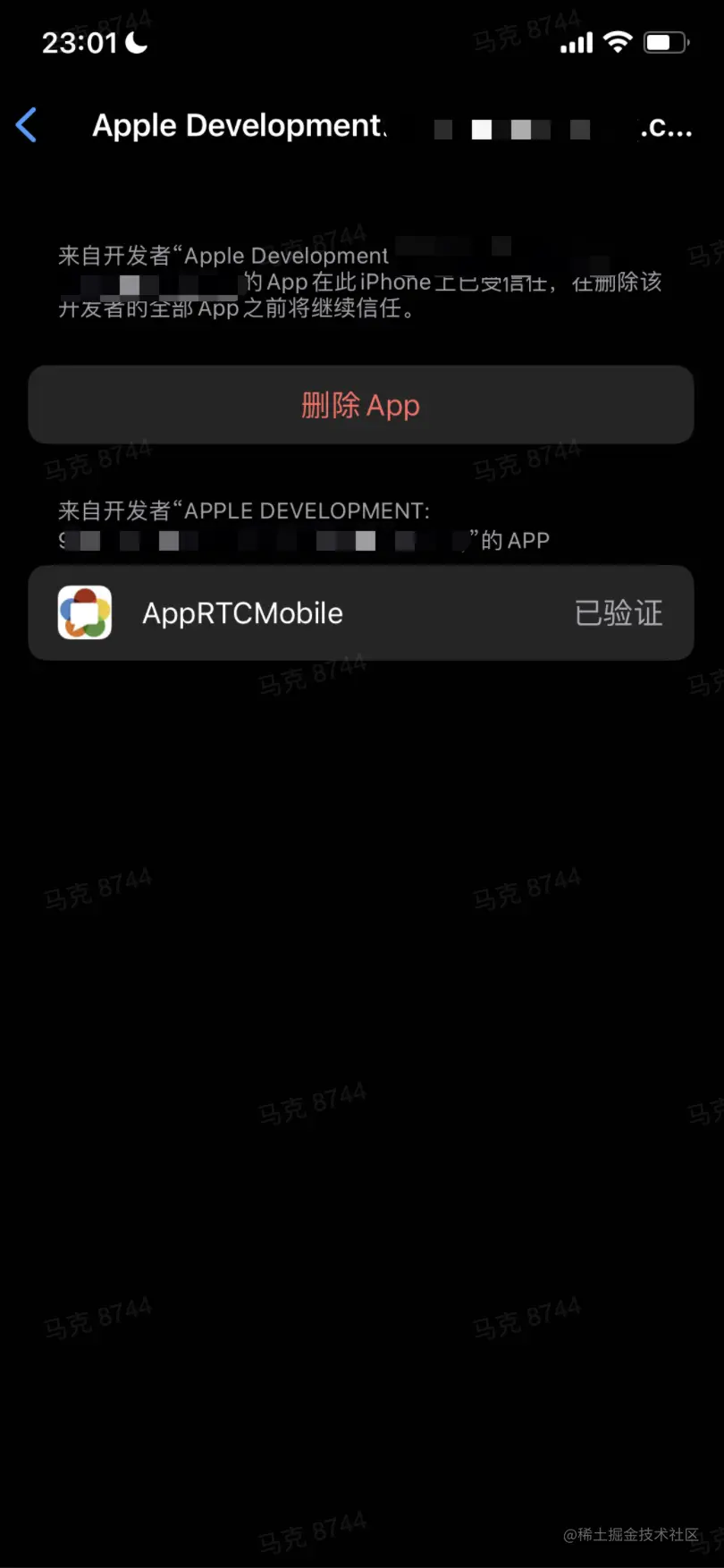This screenshot has width=724, height=1568.
Task: Tap the Wi-Fi signal icon
Action: (x=618, y=41)
